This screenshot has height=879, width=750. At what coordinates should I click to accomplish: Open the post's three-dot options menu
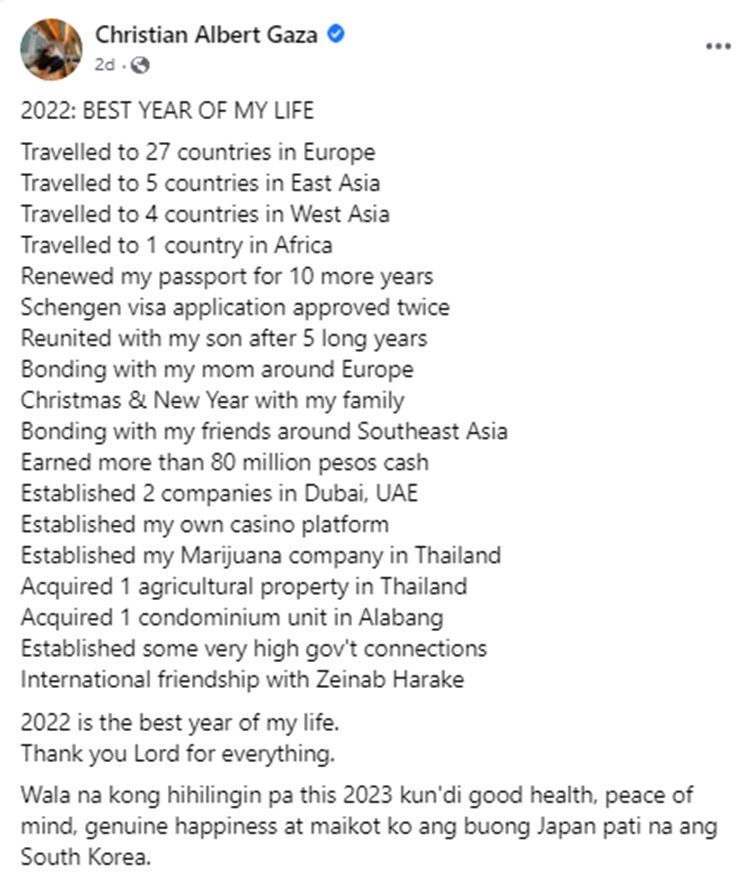718,46
